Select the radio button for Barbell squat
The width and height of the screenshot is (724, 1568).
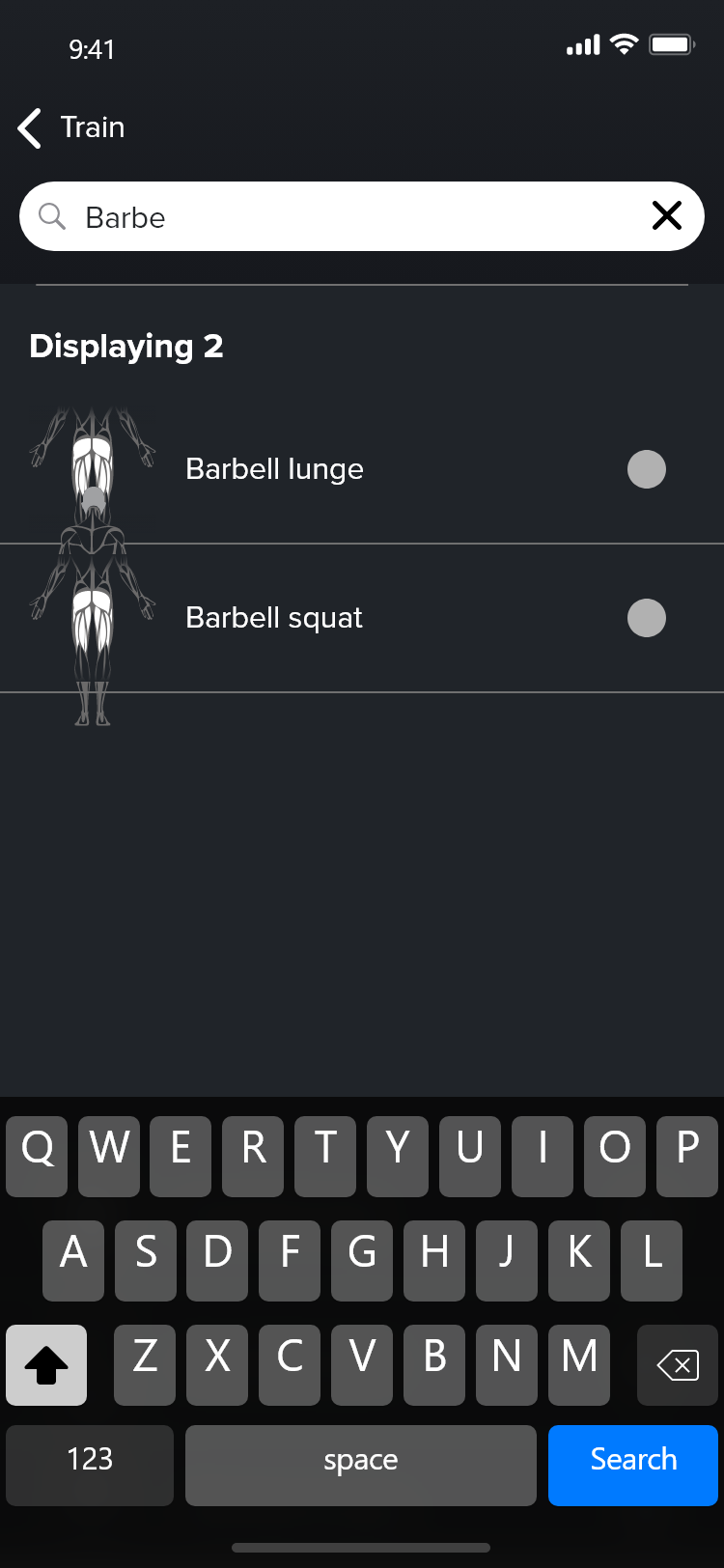click(x=646, y=618)
